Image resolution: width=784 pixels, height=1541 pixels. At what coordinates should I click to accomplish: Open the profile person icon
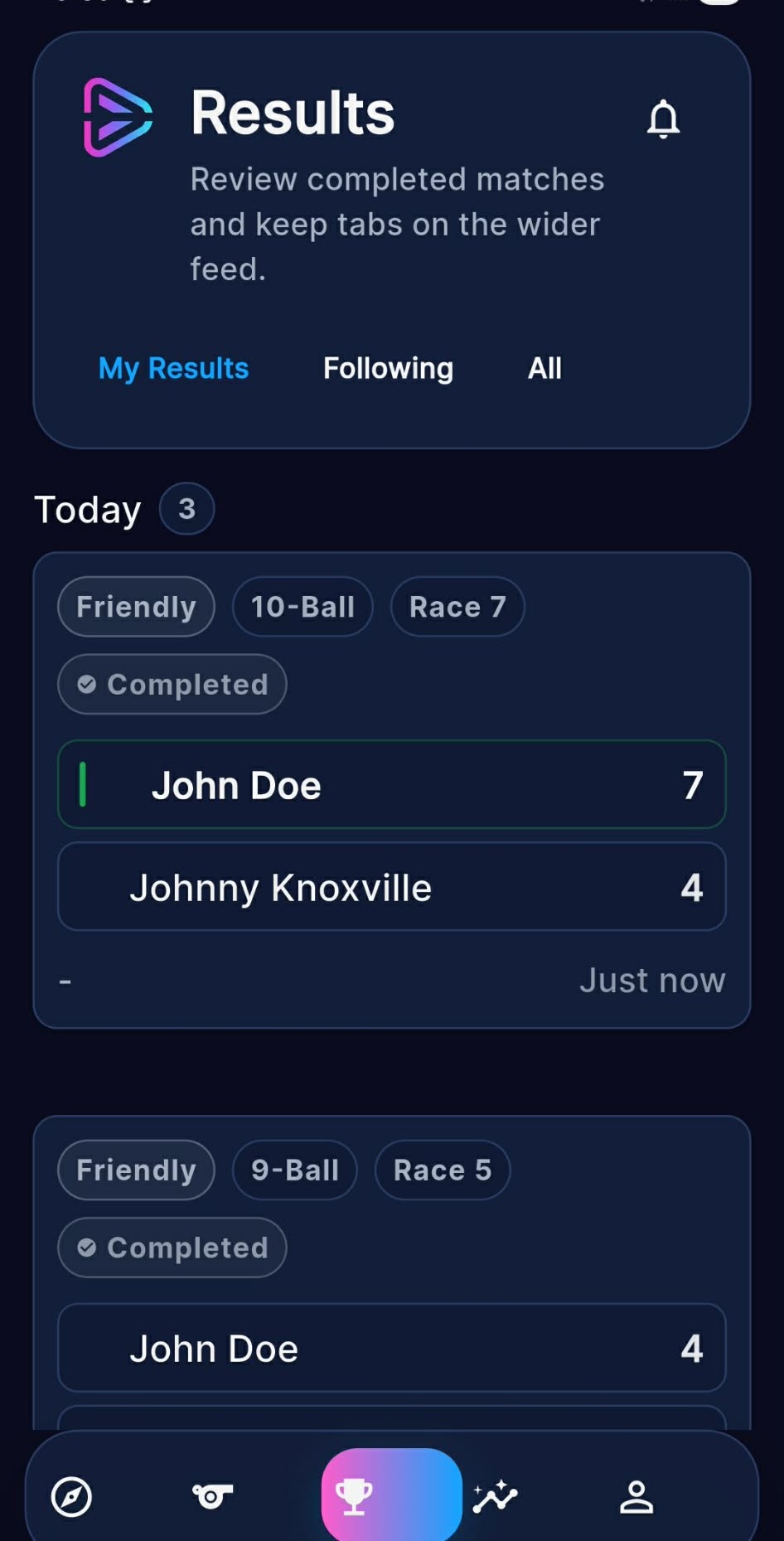point(636,1497)
